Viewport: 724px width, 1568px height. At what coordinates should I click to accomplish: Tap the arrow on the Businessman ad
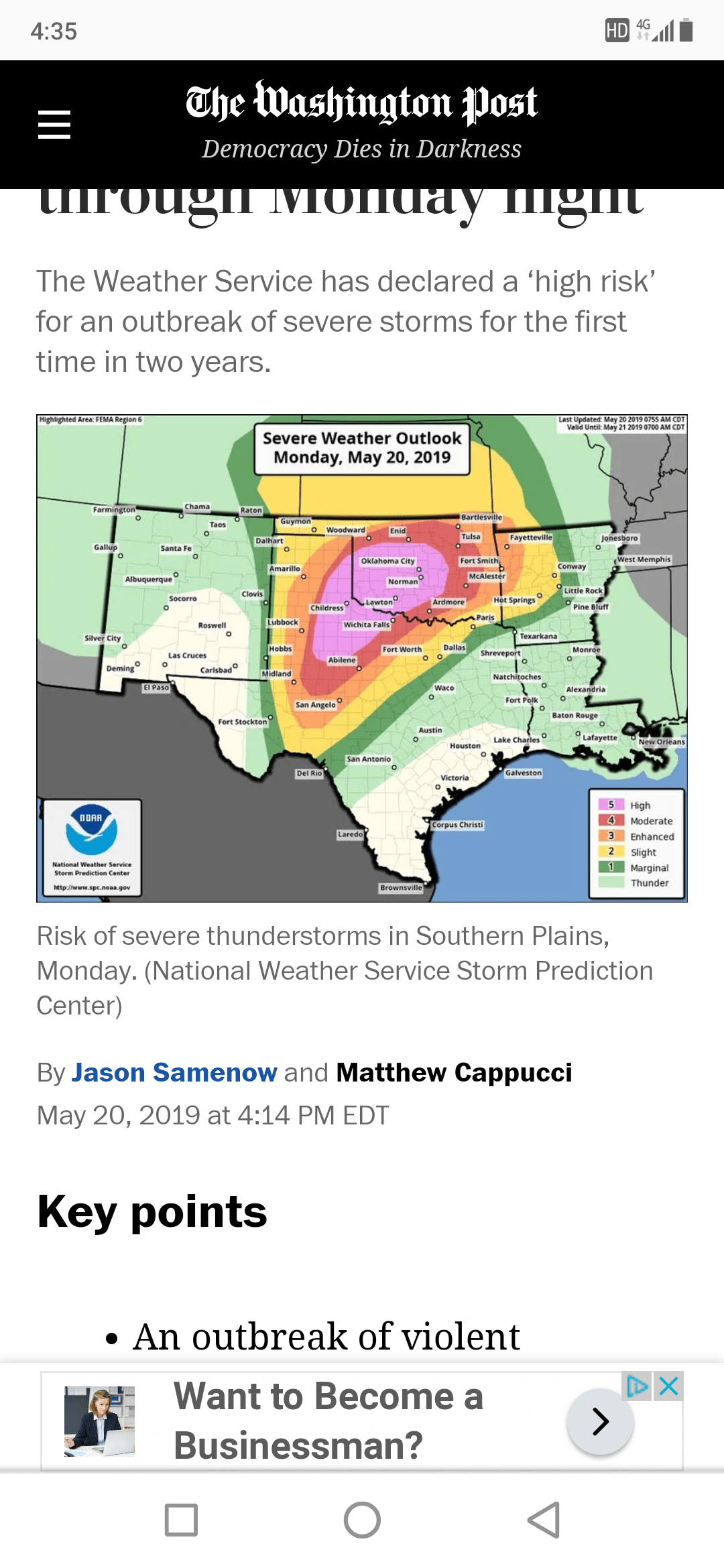(600, 1421)
